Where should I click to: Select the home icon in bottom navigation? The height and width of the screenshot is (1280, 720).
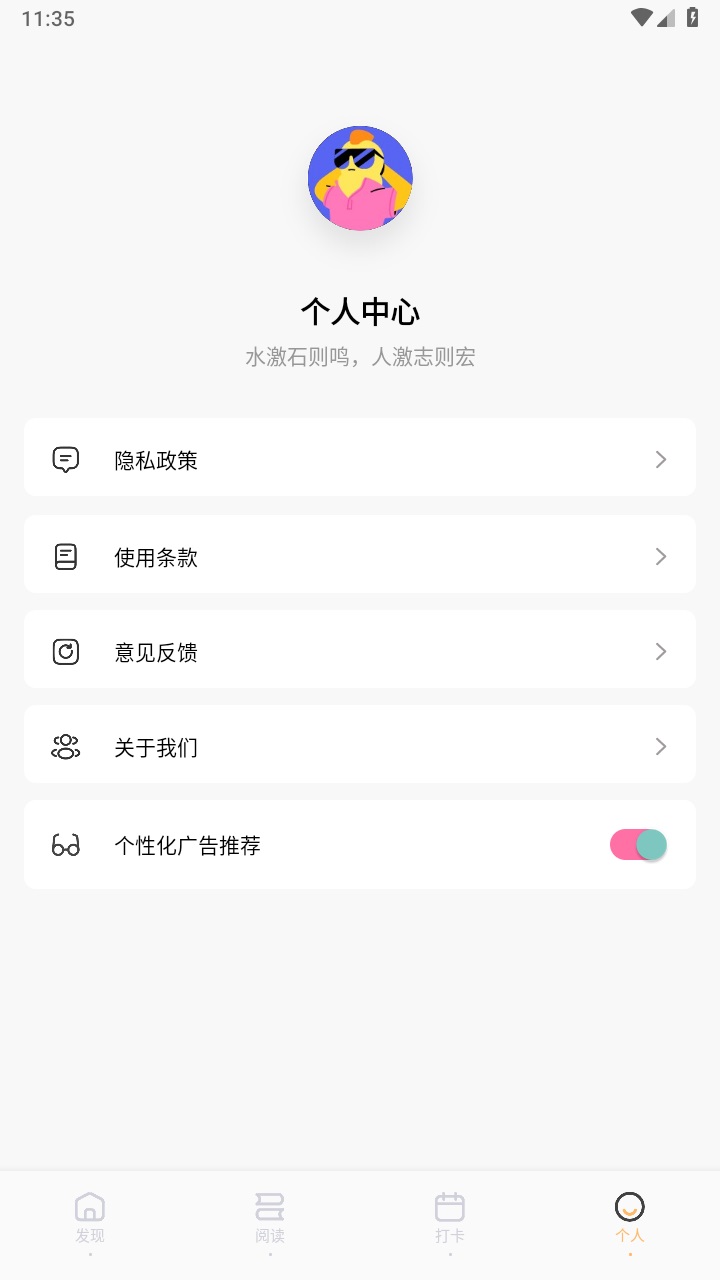point(90,1206)
